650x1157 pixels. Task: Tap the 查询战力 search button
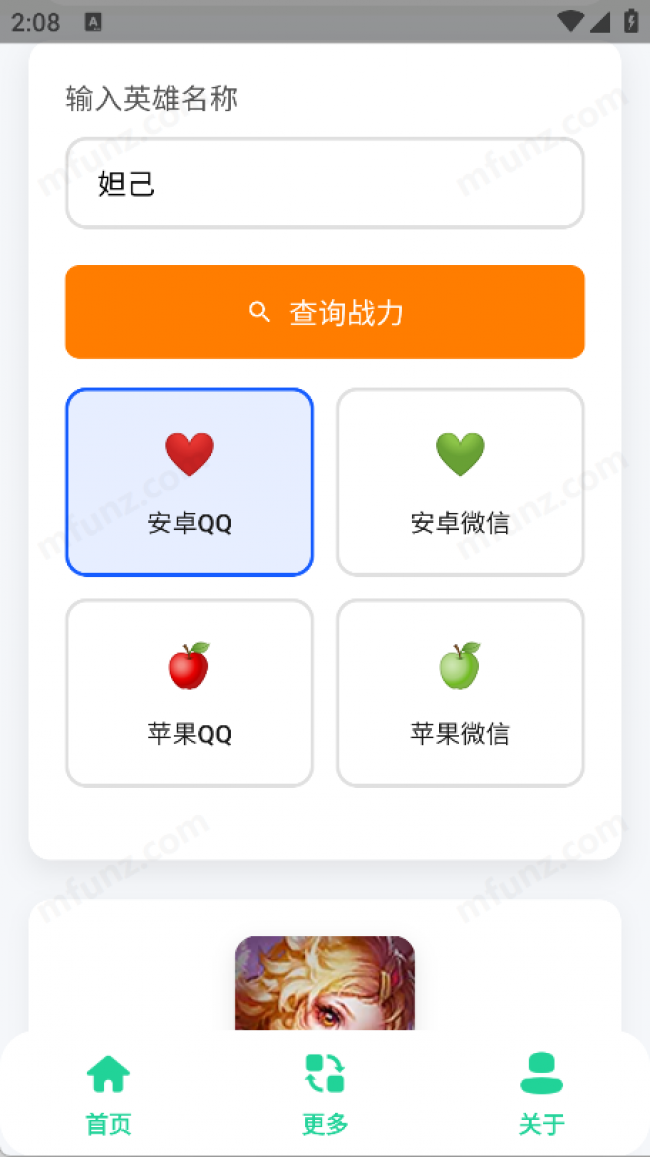tap(324, 312)
